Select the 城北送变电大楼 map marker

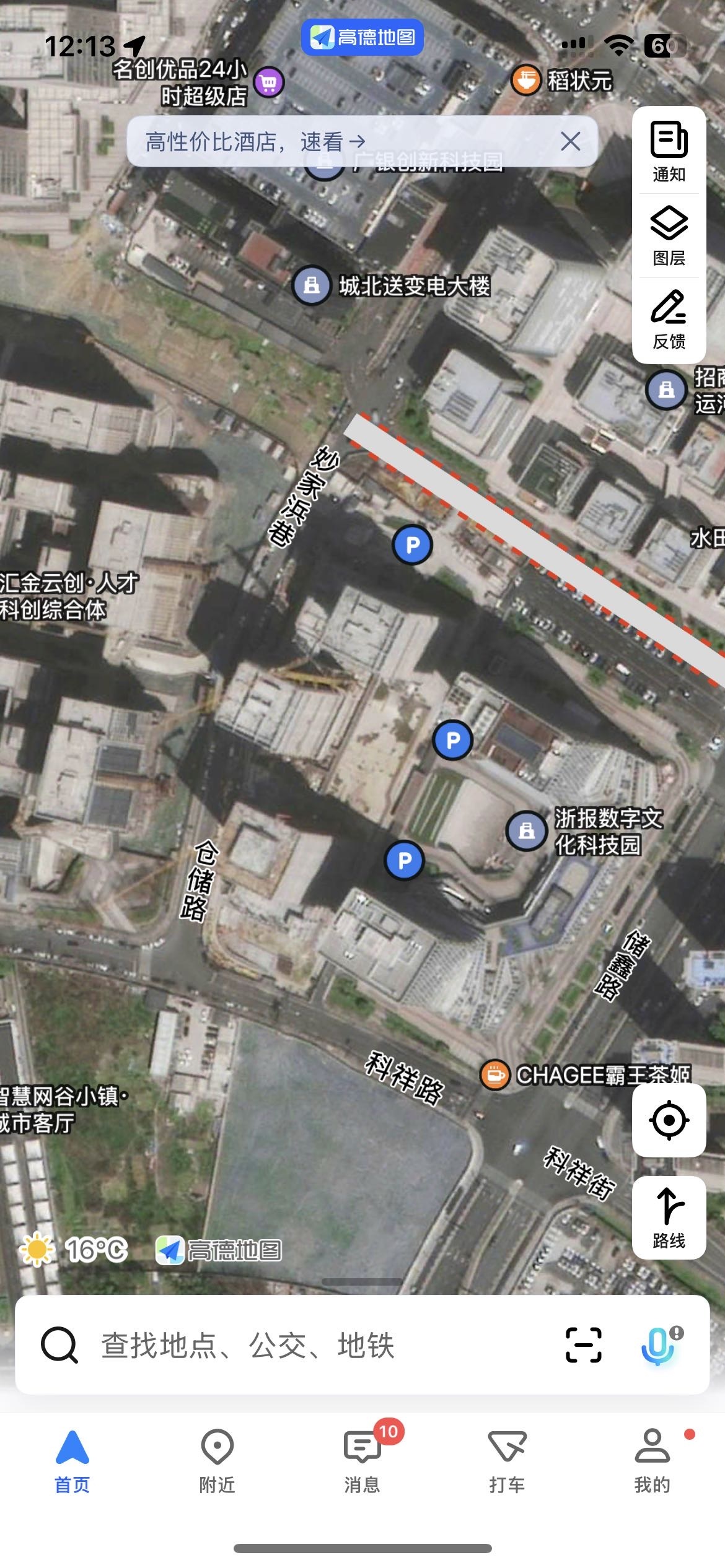click(x=312, y=285)
